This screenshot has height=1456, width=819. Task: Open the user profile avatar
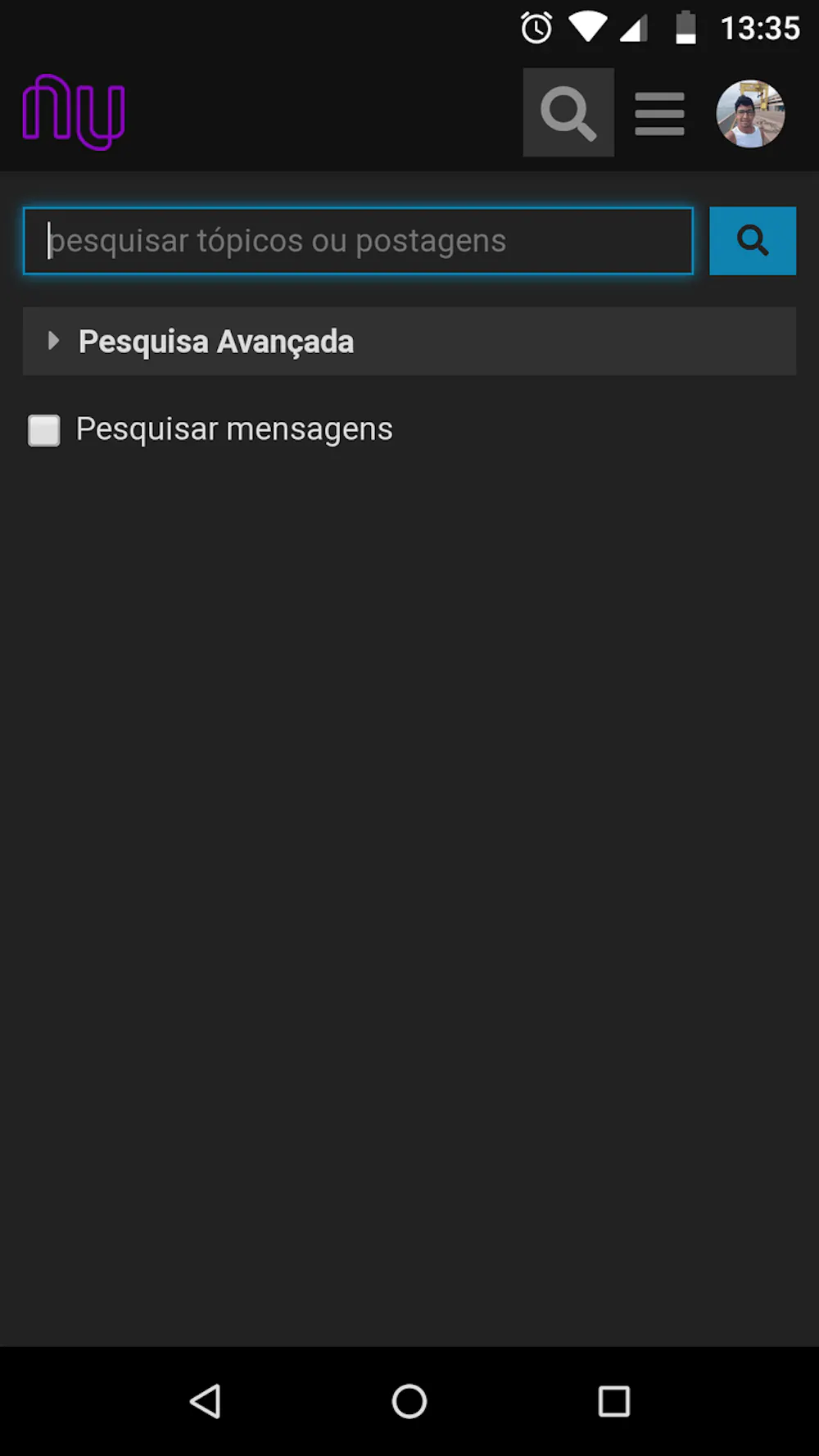pos(750,114)
